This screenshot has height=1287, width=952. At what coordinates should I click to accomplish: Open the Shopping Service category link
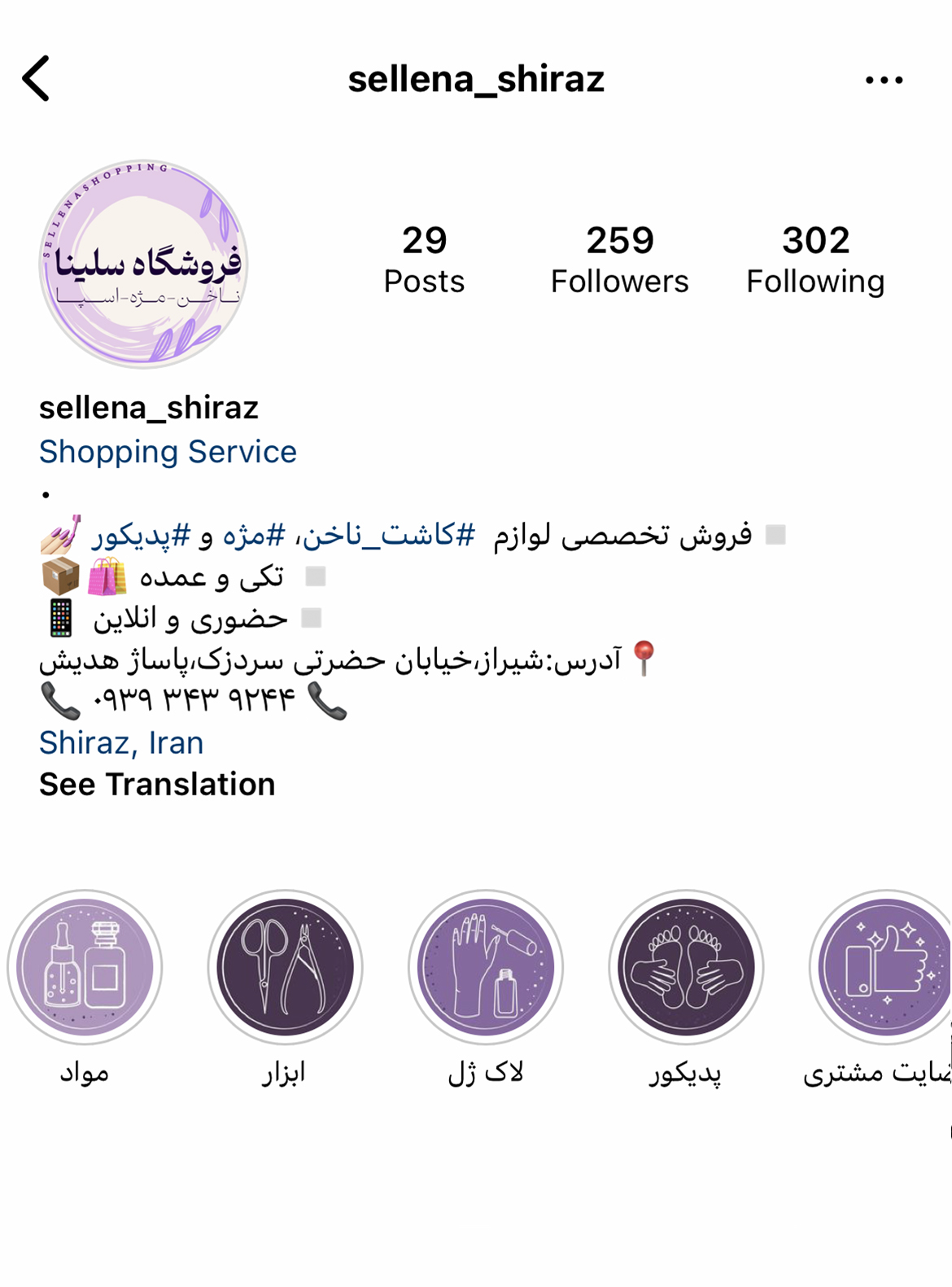point(168,452)
